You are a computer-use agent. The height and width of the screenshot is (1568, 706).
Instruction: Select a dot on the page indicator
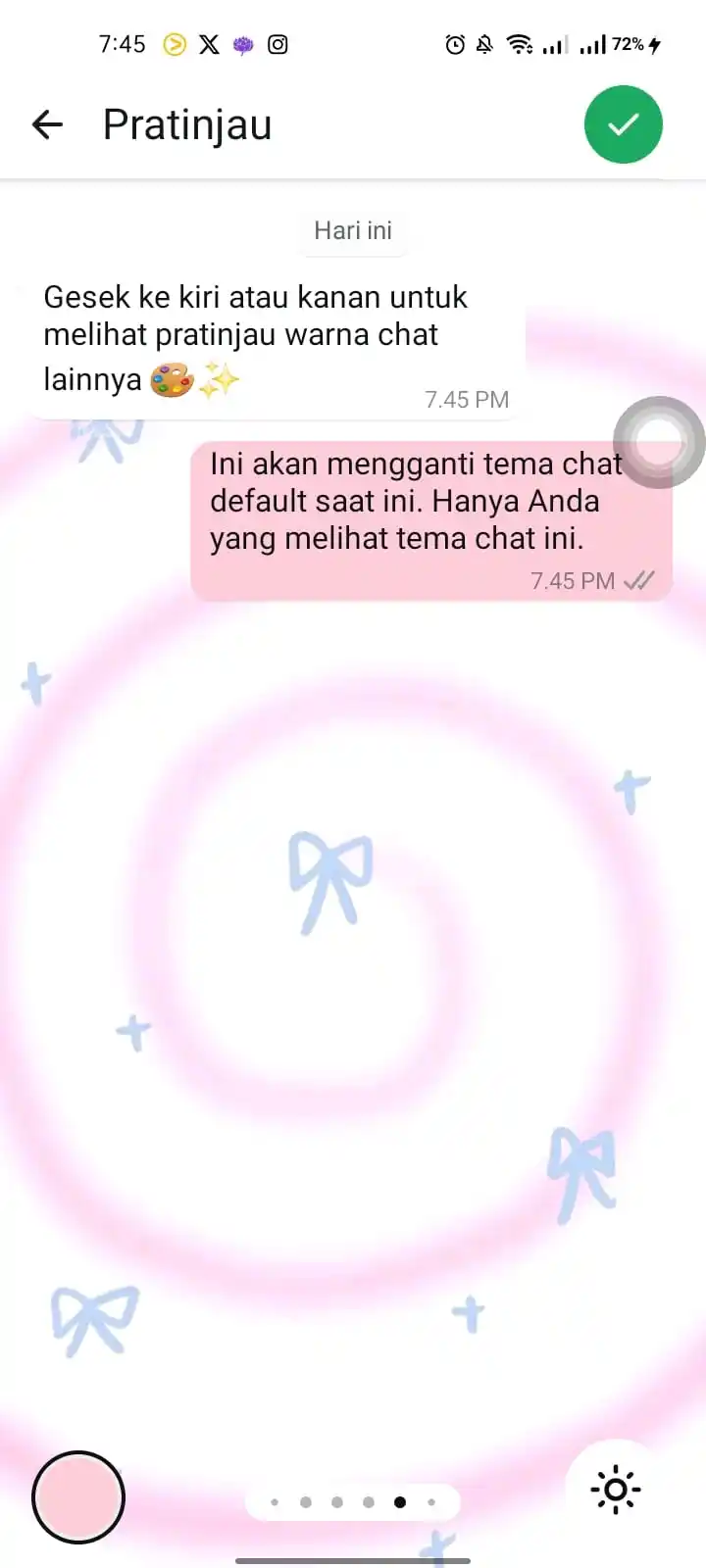tap(337, 1501)
